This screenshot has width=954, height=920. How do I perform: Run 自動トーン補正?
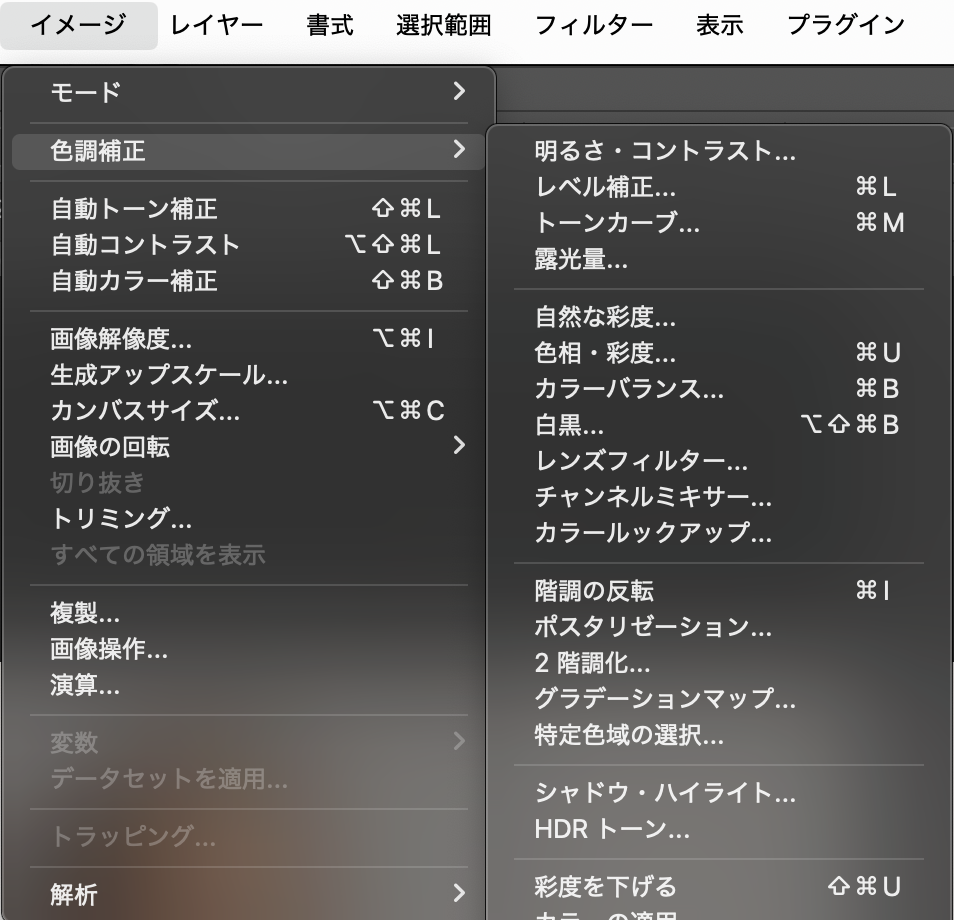pos(134,209)
